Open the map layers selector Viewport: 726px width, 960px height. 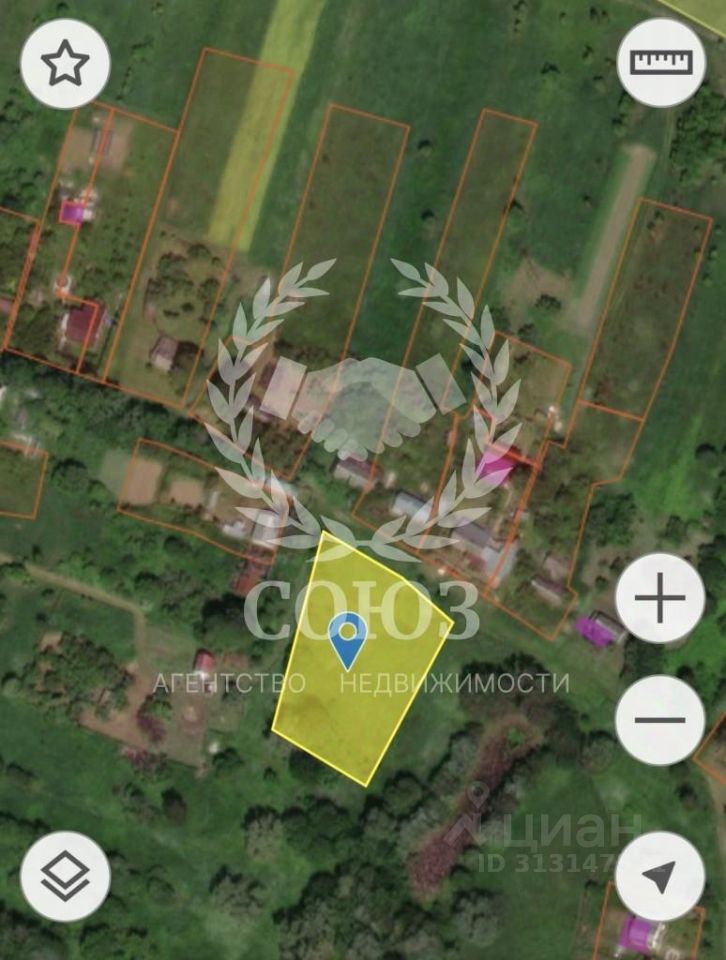pos(65,877)
